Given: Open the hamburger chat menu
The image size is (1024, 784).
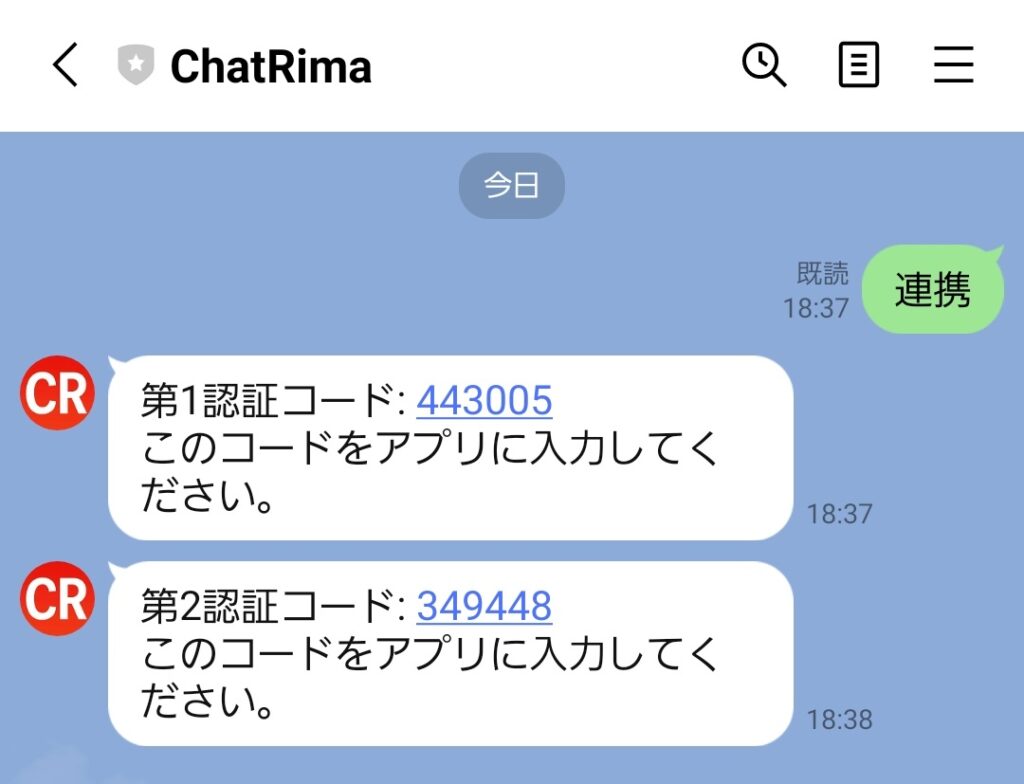Looking at the screenshot, I should click(953, 66).
